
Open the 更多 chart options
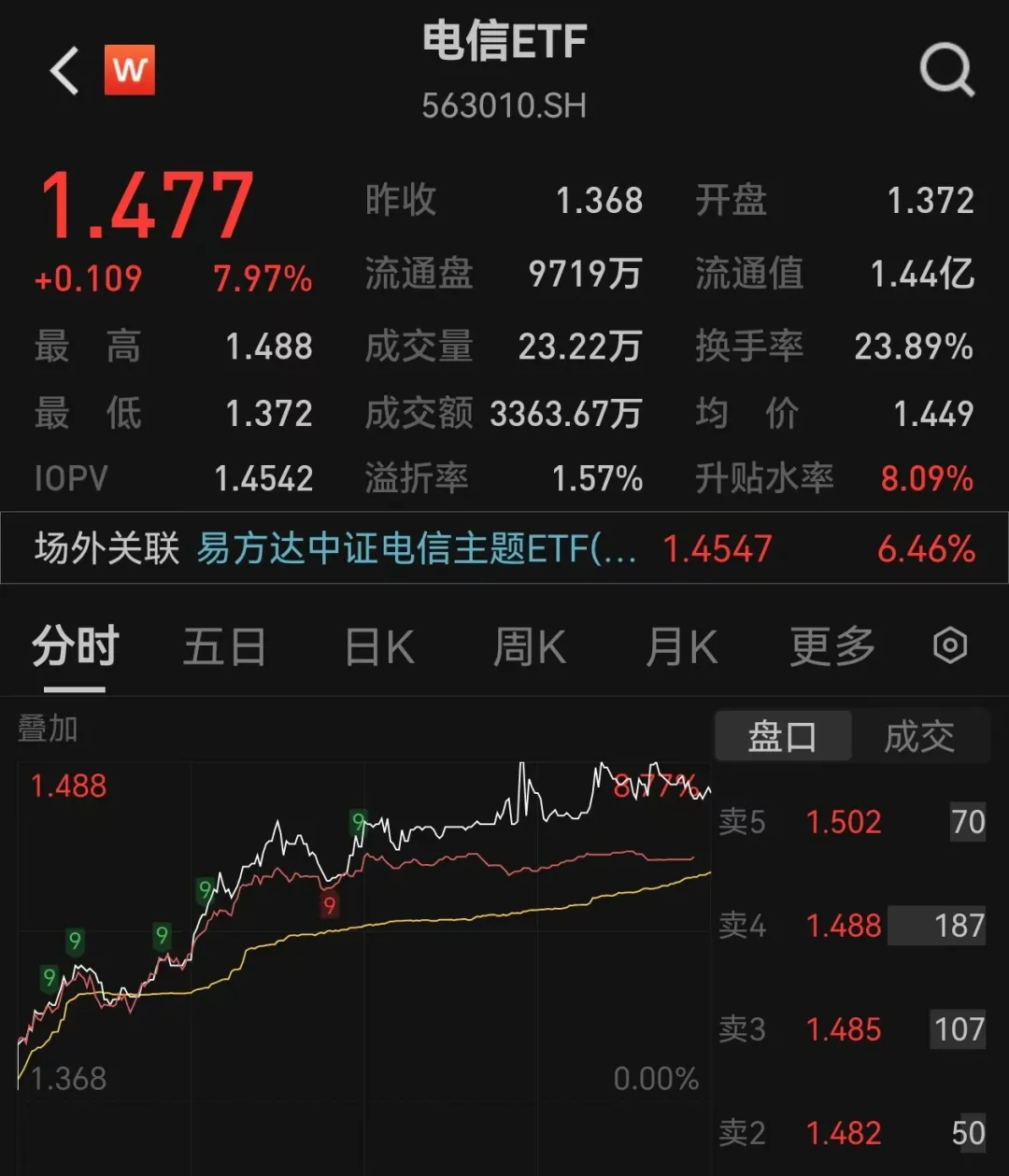831,646
